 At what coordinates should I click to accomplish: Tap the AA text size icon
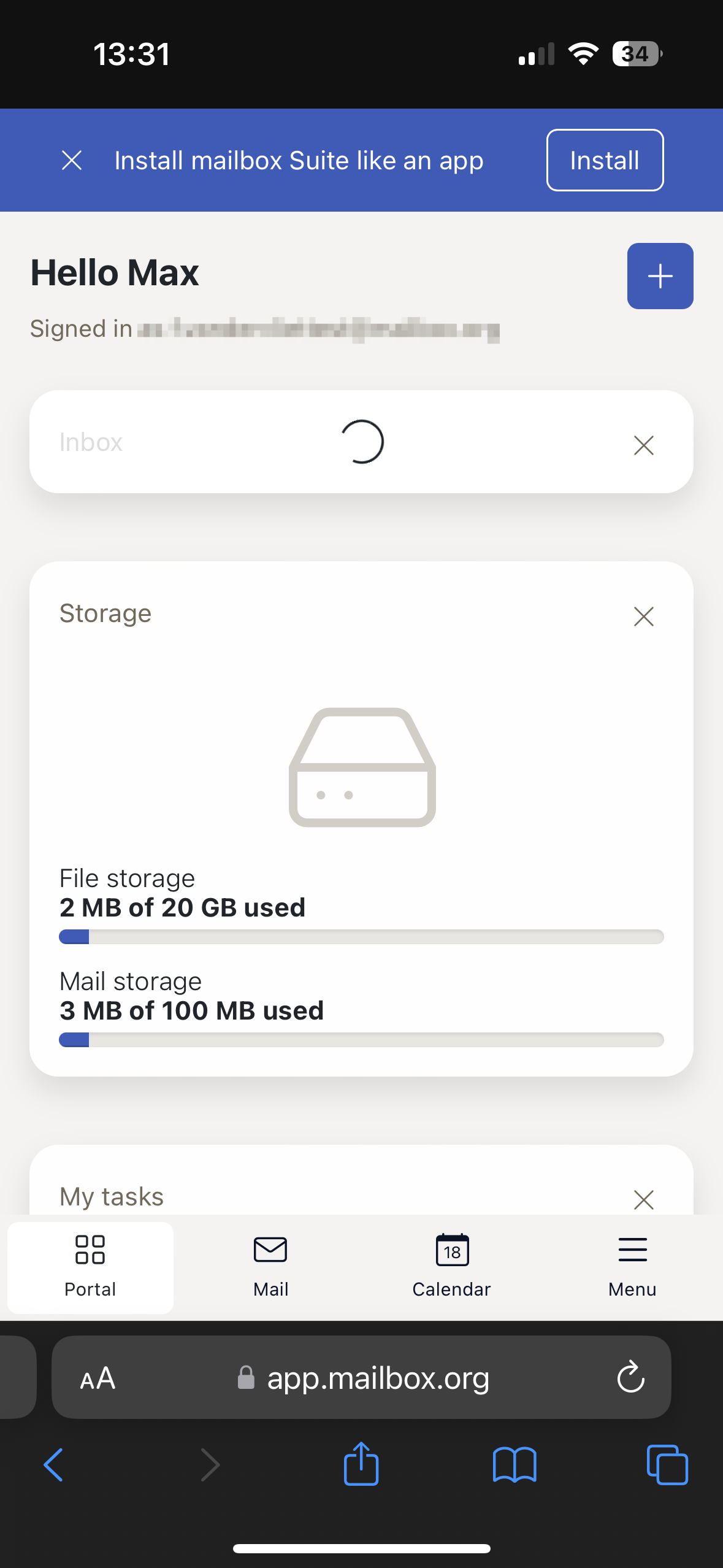96,1378
